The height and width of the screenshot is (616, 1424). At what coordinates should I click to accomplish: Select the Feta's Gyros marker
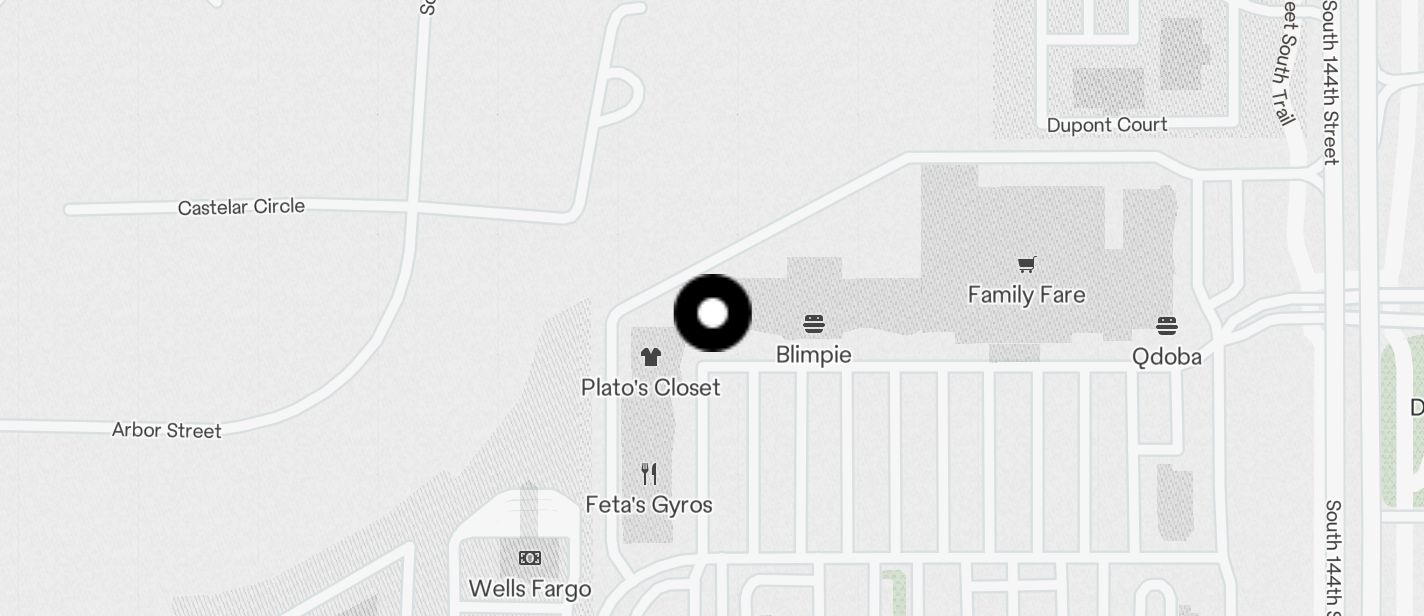(x=649, y=474)
